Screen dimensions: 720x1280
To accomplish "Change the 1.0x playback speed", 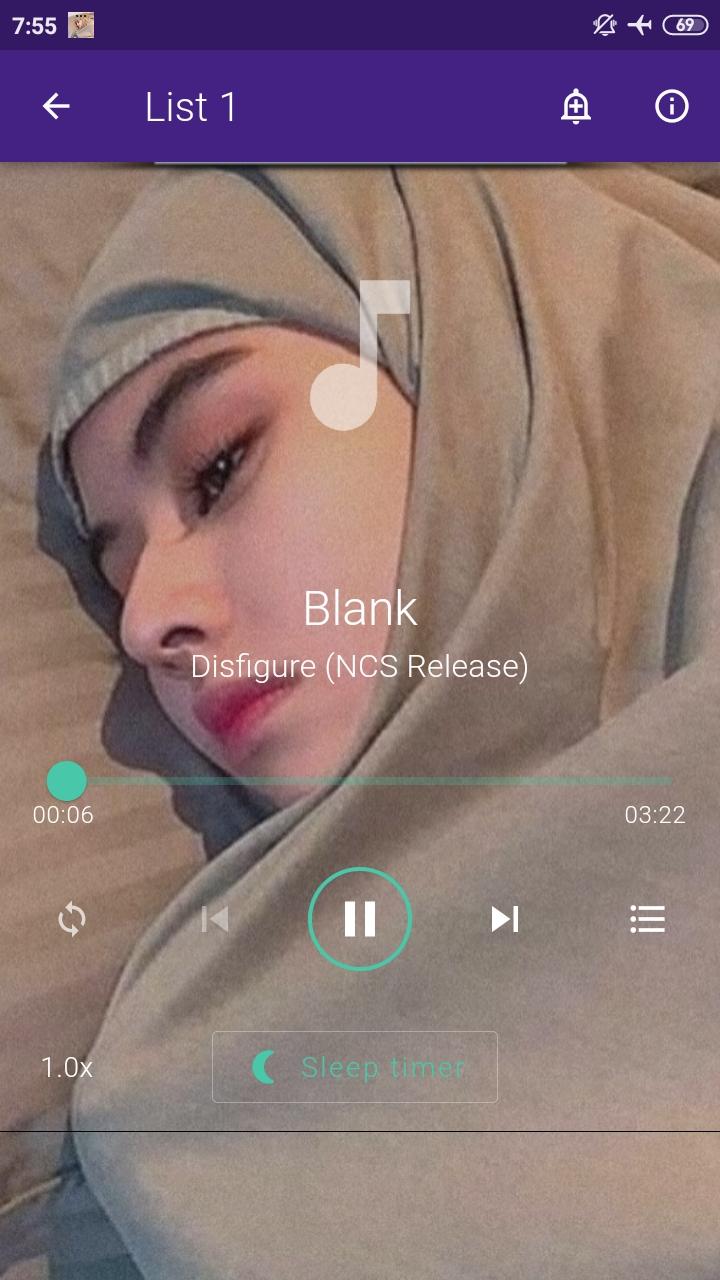I will tap(67, 1068).
